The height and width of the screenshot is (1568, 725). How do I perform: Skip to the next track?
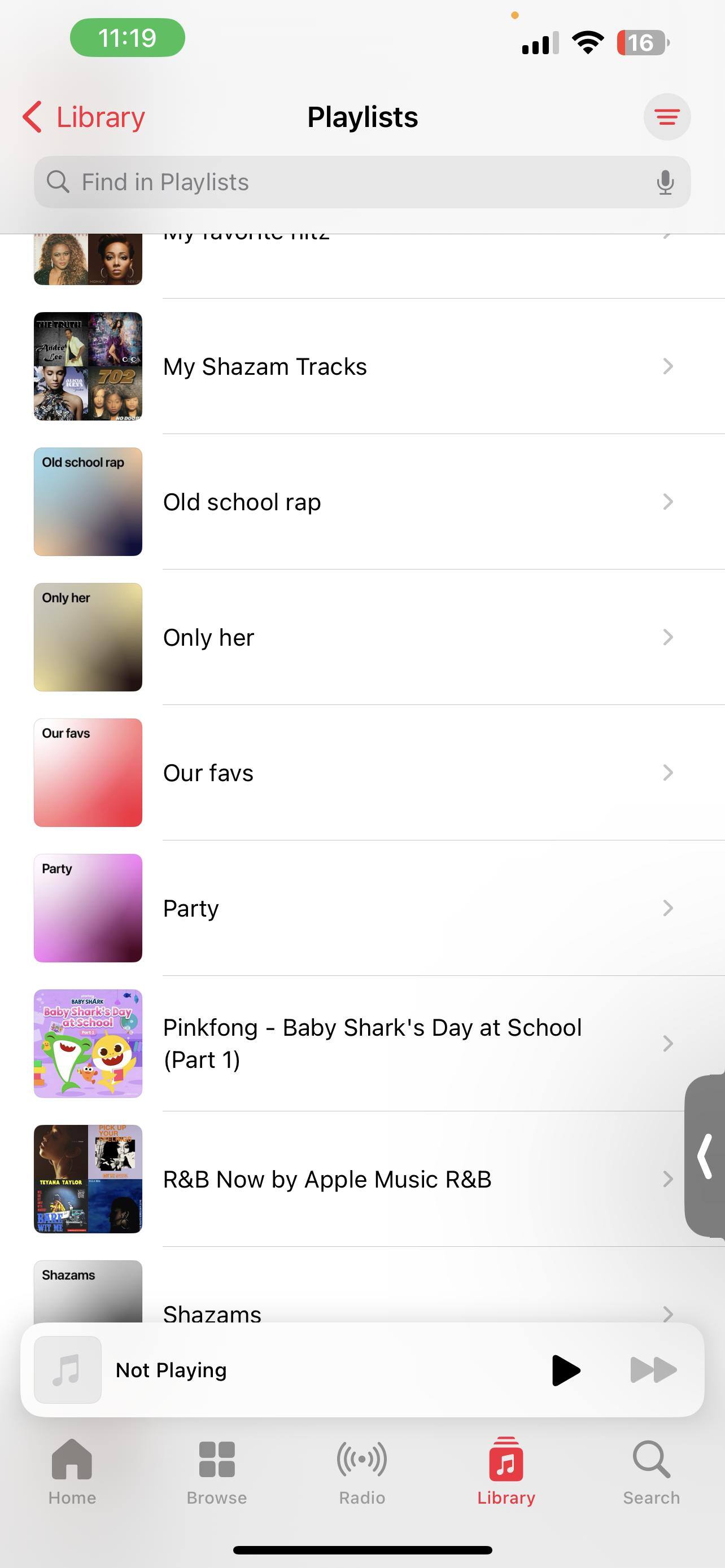click(653, 1369)
